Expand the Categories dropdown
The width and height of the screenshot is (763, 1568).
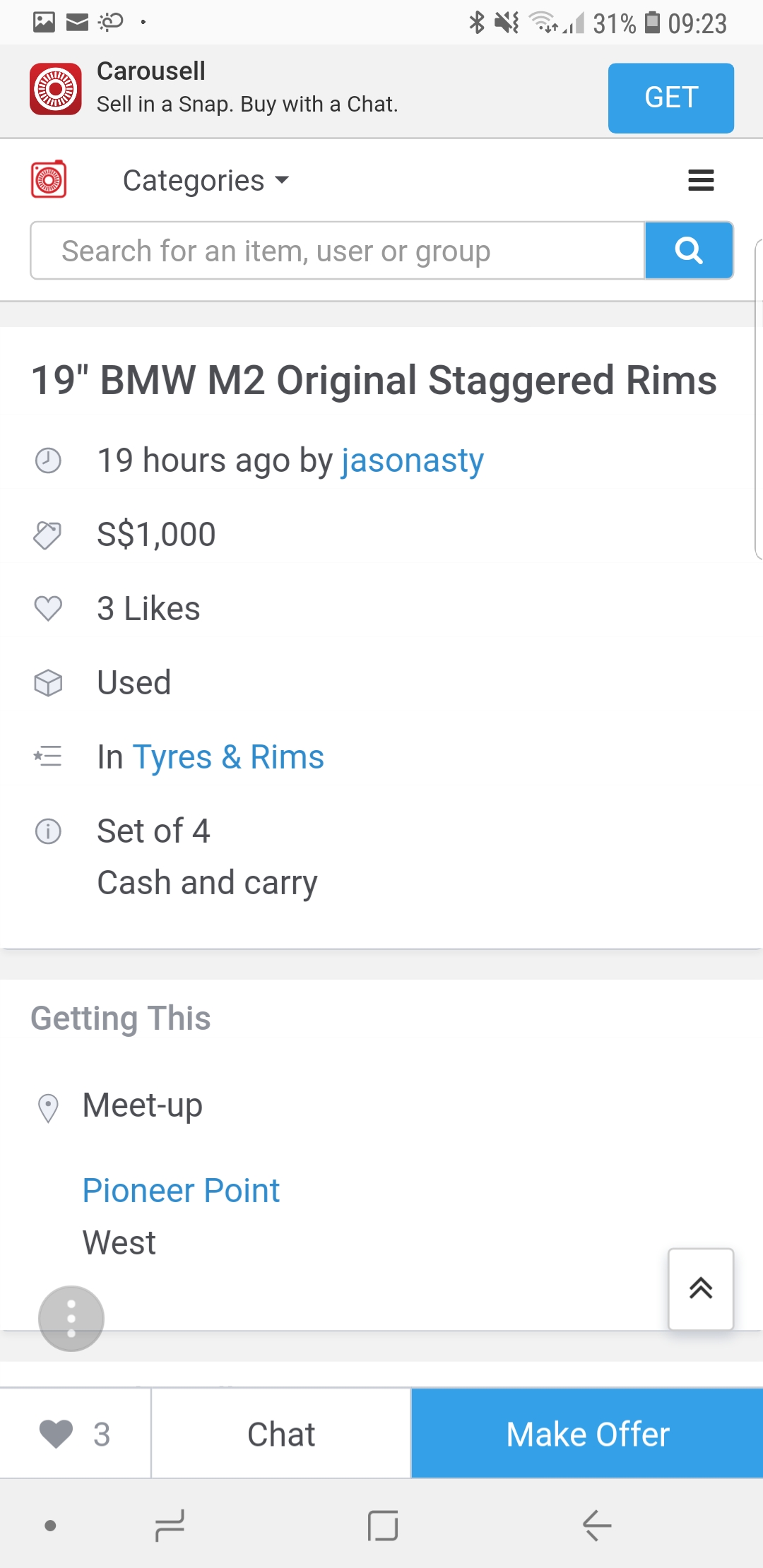pos(206,180)
